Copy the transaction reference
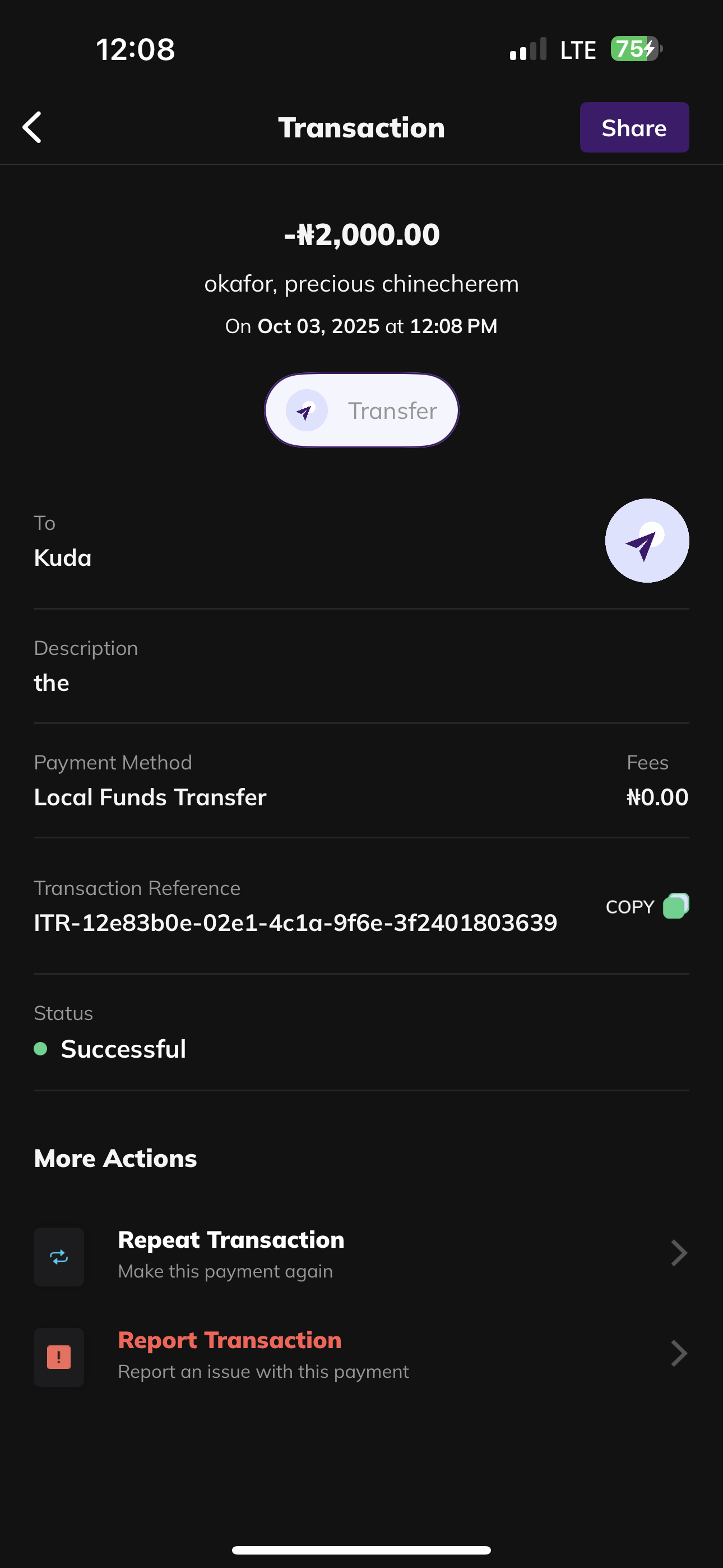Image resolution: width=723 pixels, height=1568 pixels. 646,906
